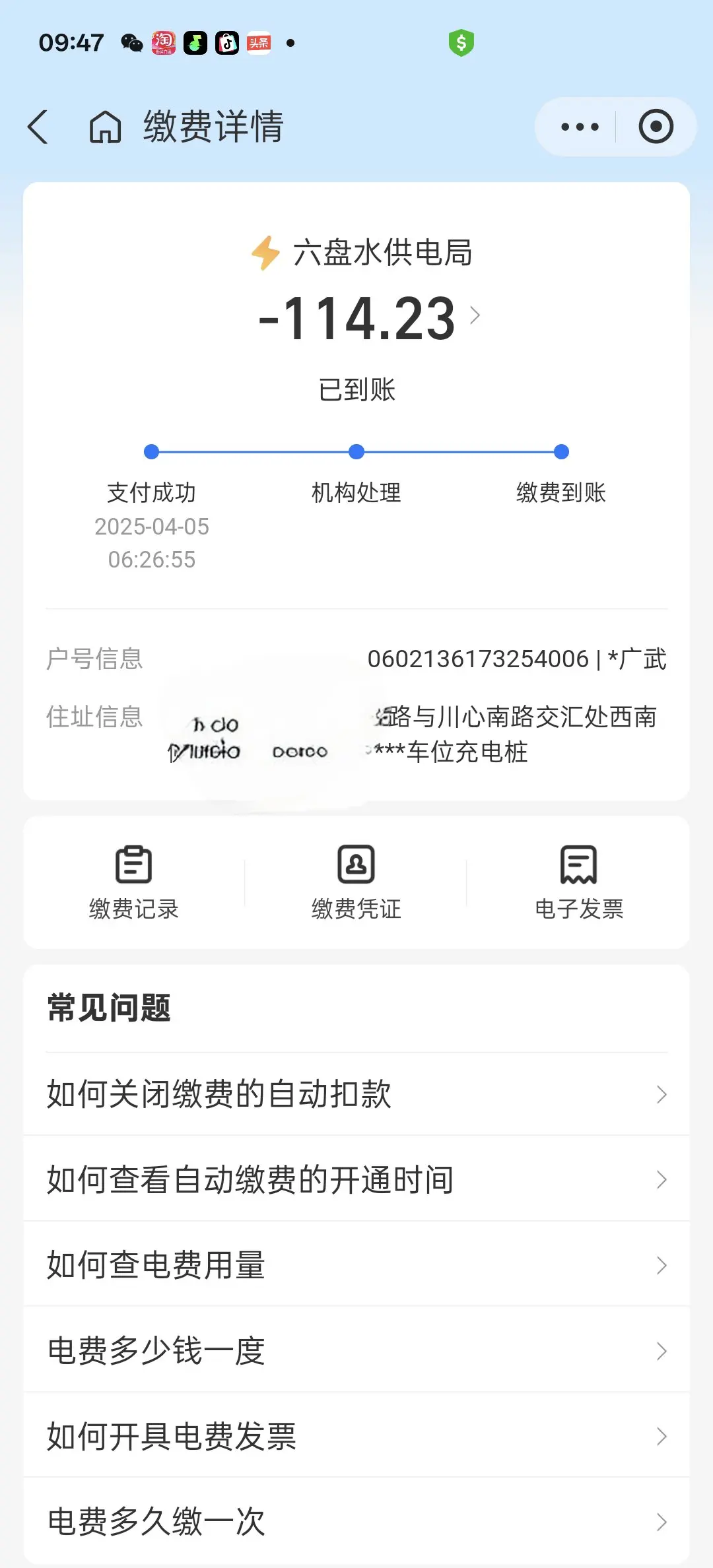This screenshot has height=1568, width=713.
Task: Open the question 如何开具电费发票
Action: [356, 1436]
